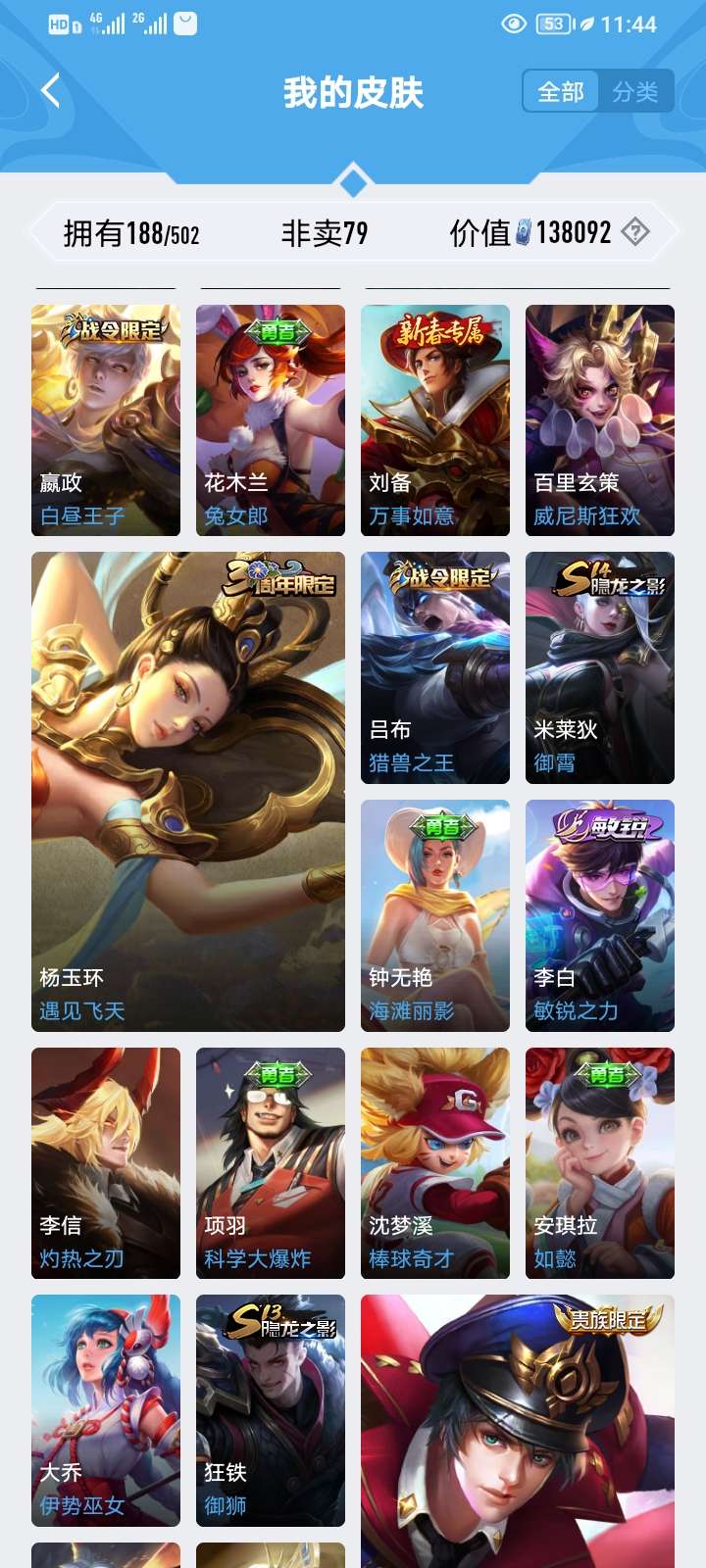Open 花木兰 兔女郎 skin card
Image resolution: width=706 pixels, height=1568 pixels.
pos(271,419)
